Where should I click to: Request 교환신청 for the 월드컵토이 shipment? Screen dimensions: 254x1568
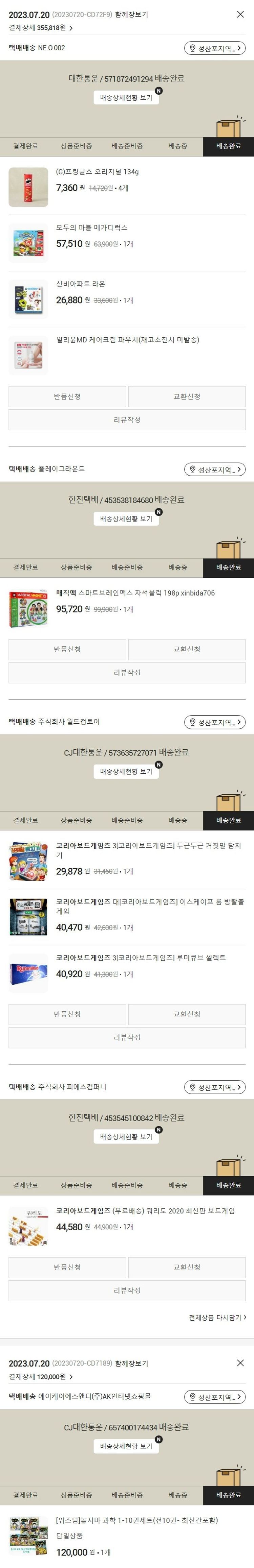(x=186, y=1015)
